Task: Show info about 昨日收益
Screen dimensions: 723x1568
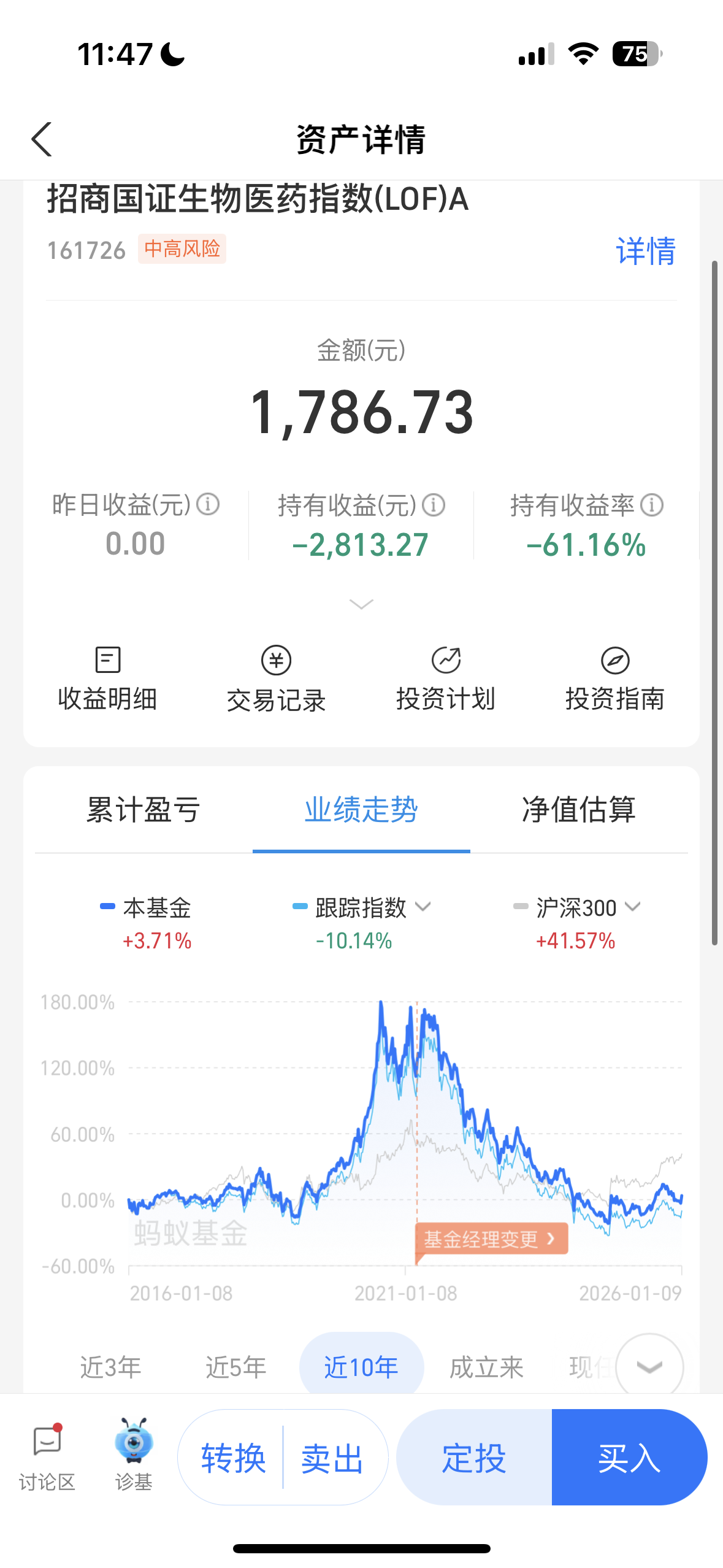Action: [x=208, y=505]
